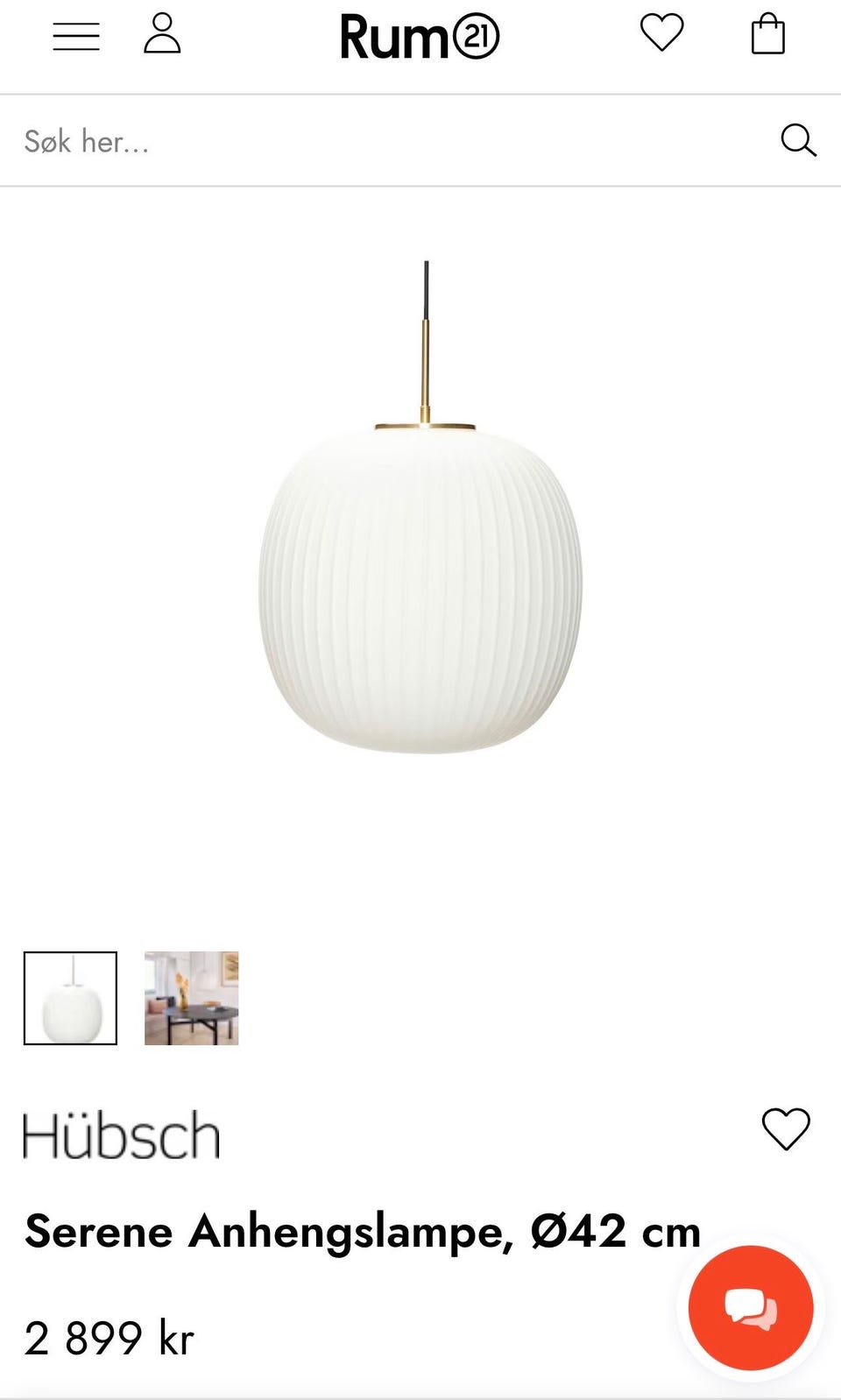Select the white lamp thumbnail
The width and height of the screenshot is (841, 1400).
70,998
